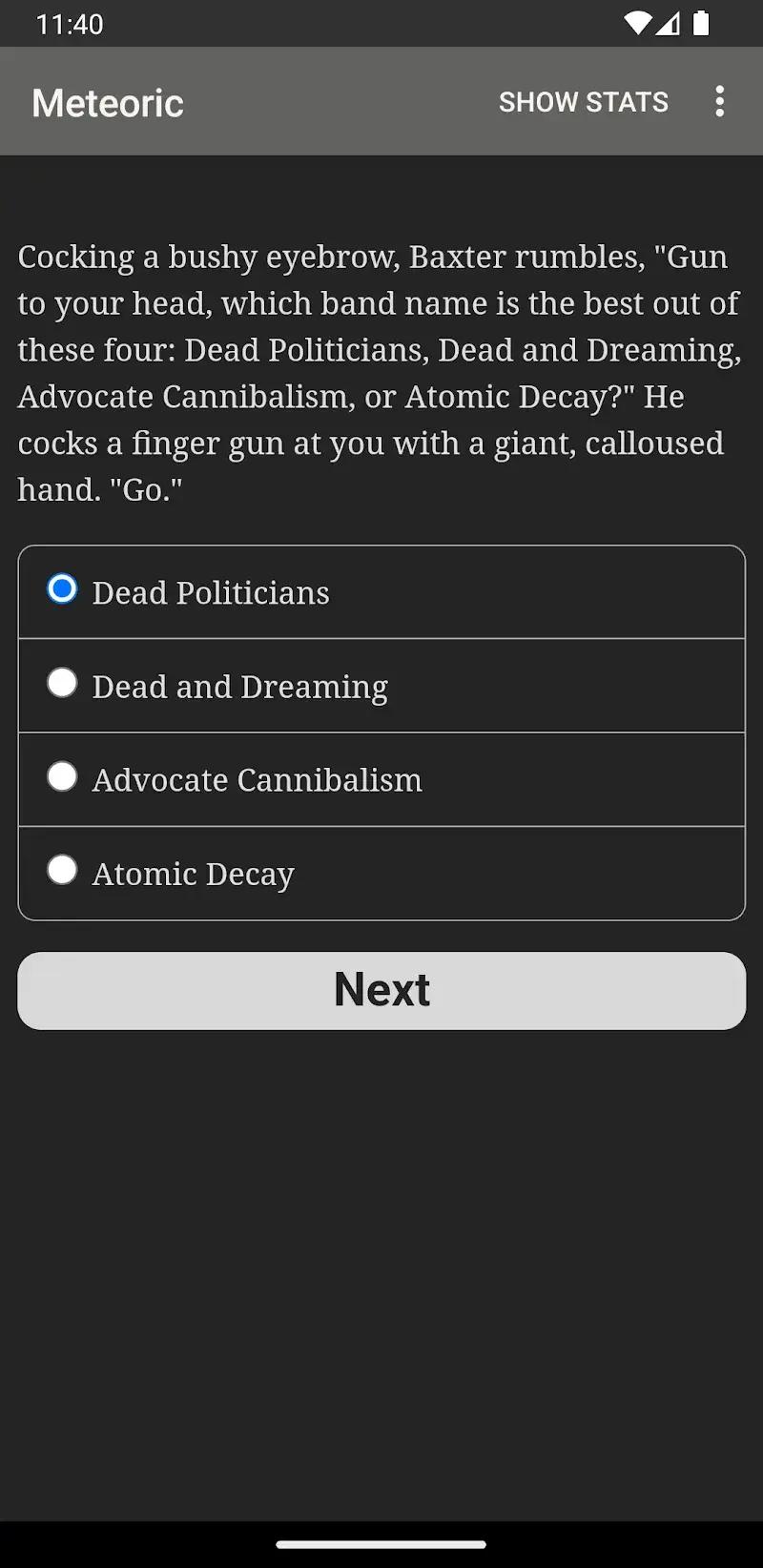Tap the "Atomic Decay" answer row

193,873
